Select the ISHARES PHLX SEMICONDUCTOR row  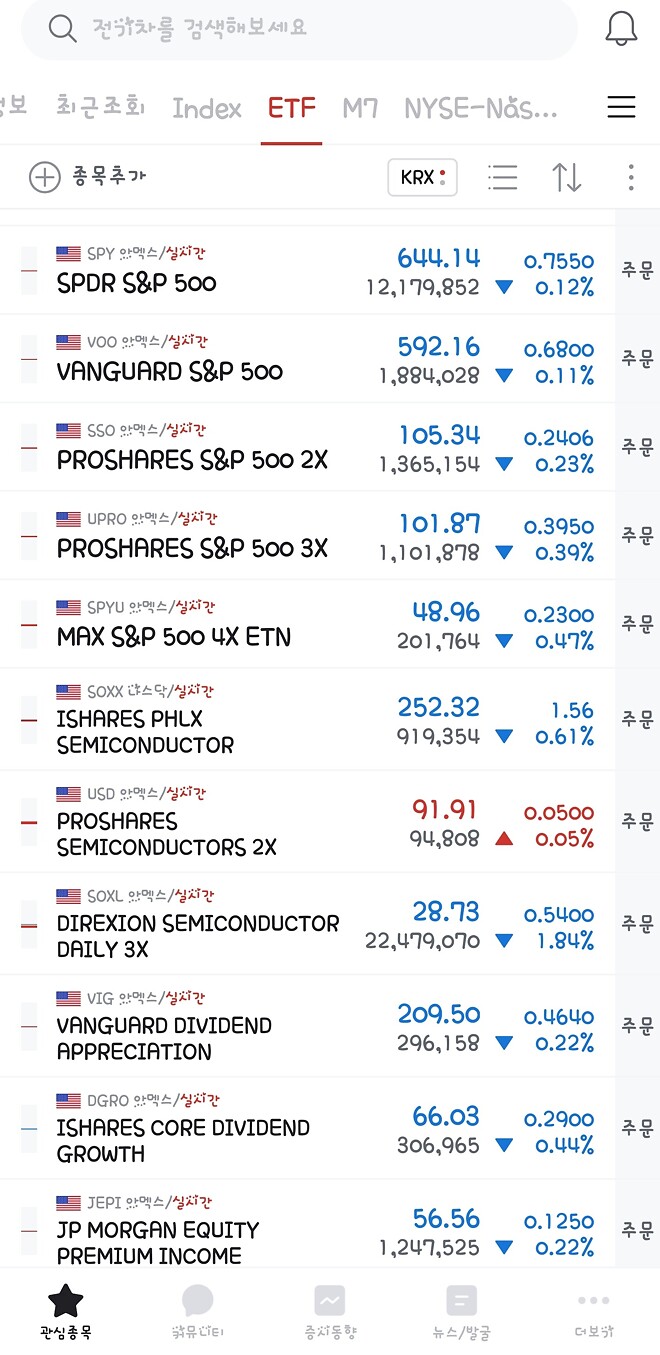point(200,719)
